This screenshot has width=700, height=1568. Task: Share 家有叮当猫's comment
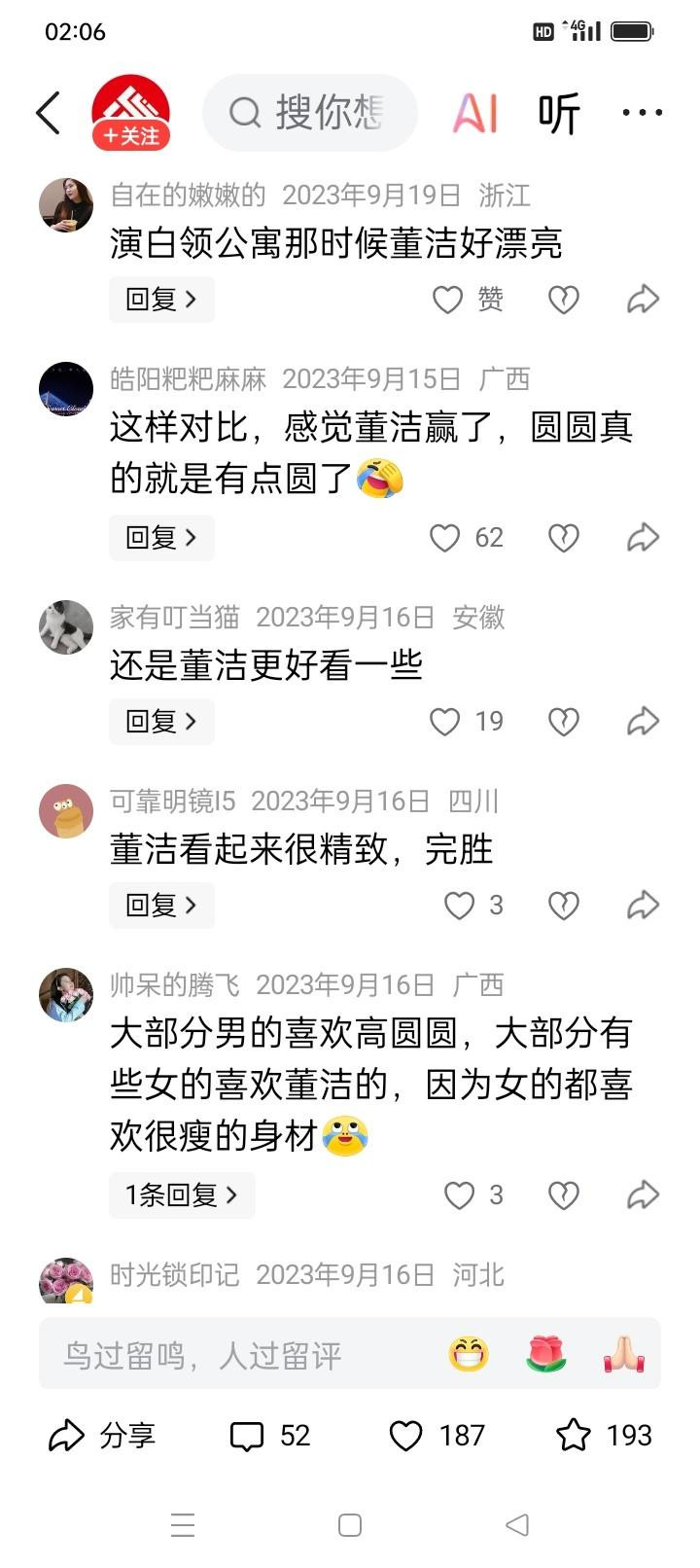point(643,721)
